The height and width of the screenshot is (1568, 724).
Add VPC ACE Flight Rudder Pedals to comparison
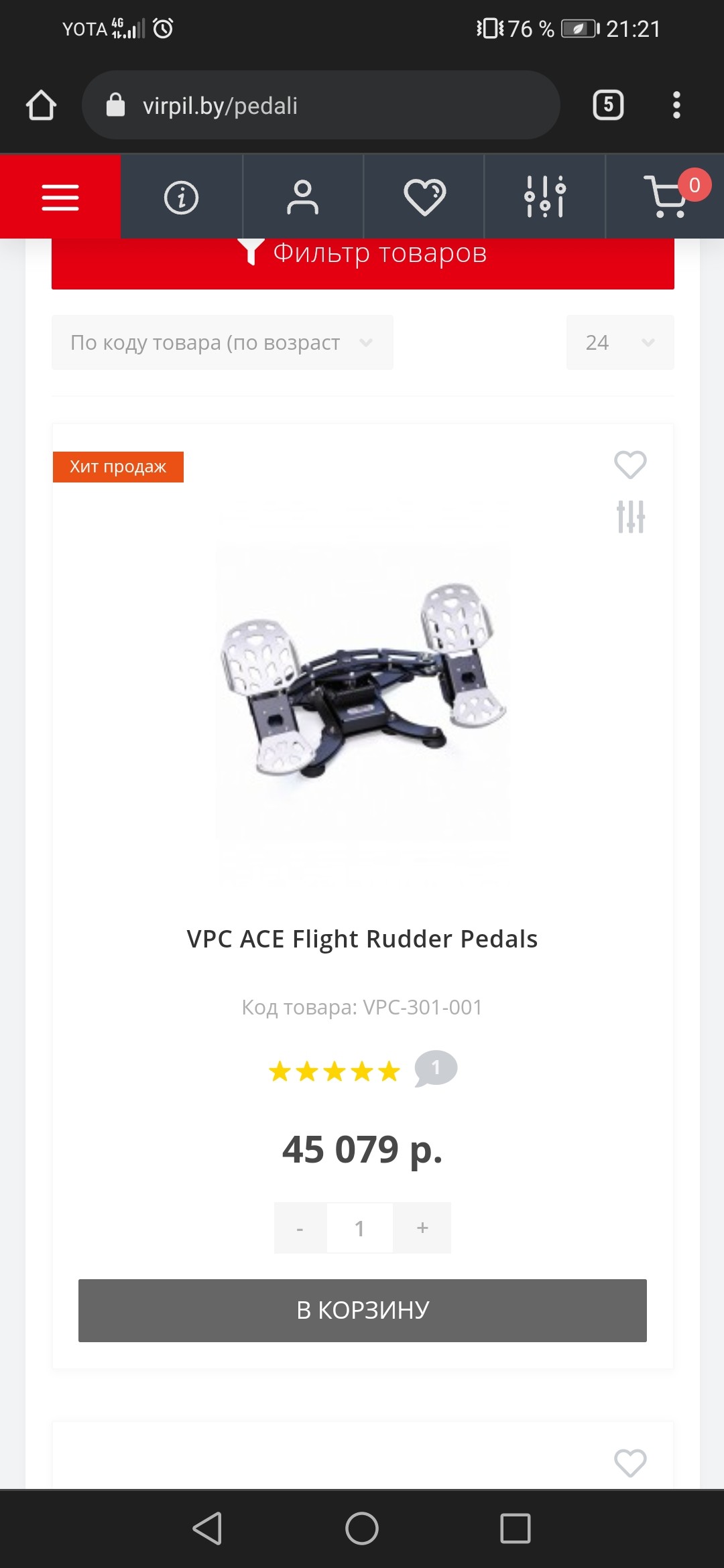click(x=631, y=517)
